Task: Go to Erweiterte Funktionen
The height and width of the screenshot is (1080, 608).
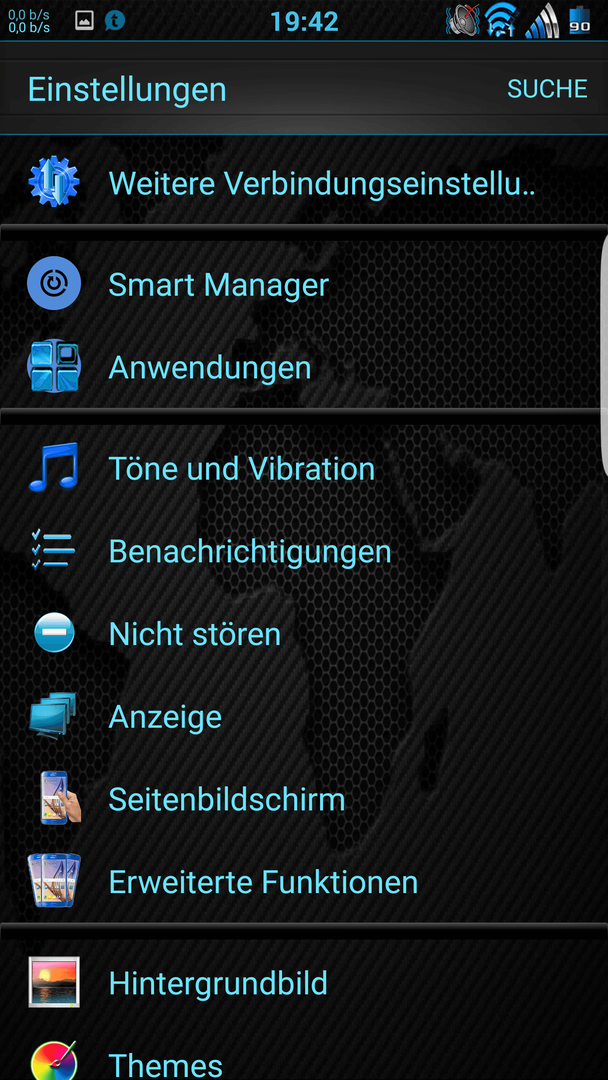Action: tap(263, 882)
